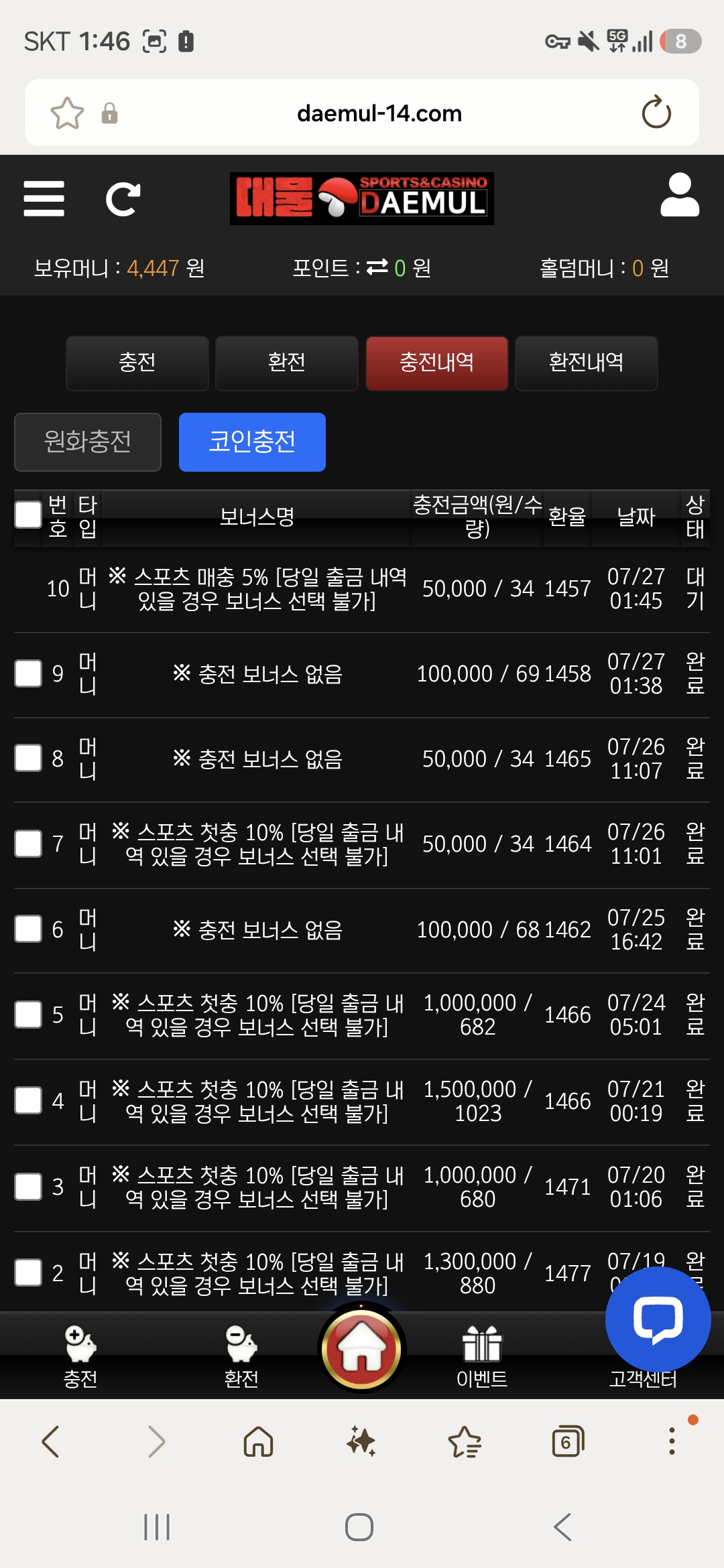Tap the site refresh icon next to menu
This screenshot has height=1568, width=724.
click(x=123, y=199)
